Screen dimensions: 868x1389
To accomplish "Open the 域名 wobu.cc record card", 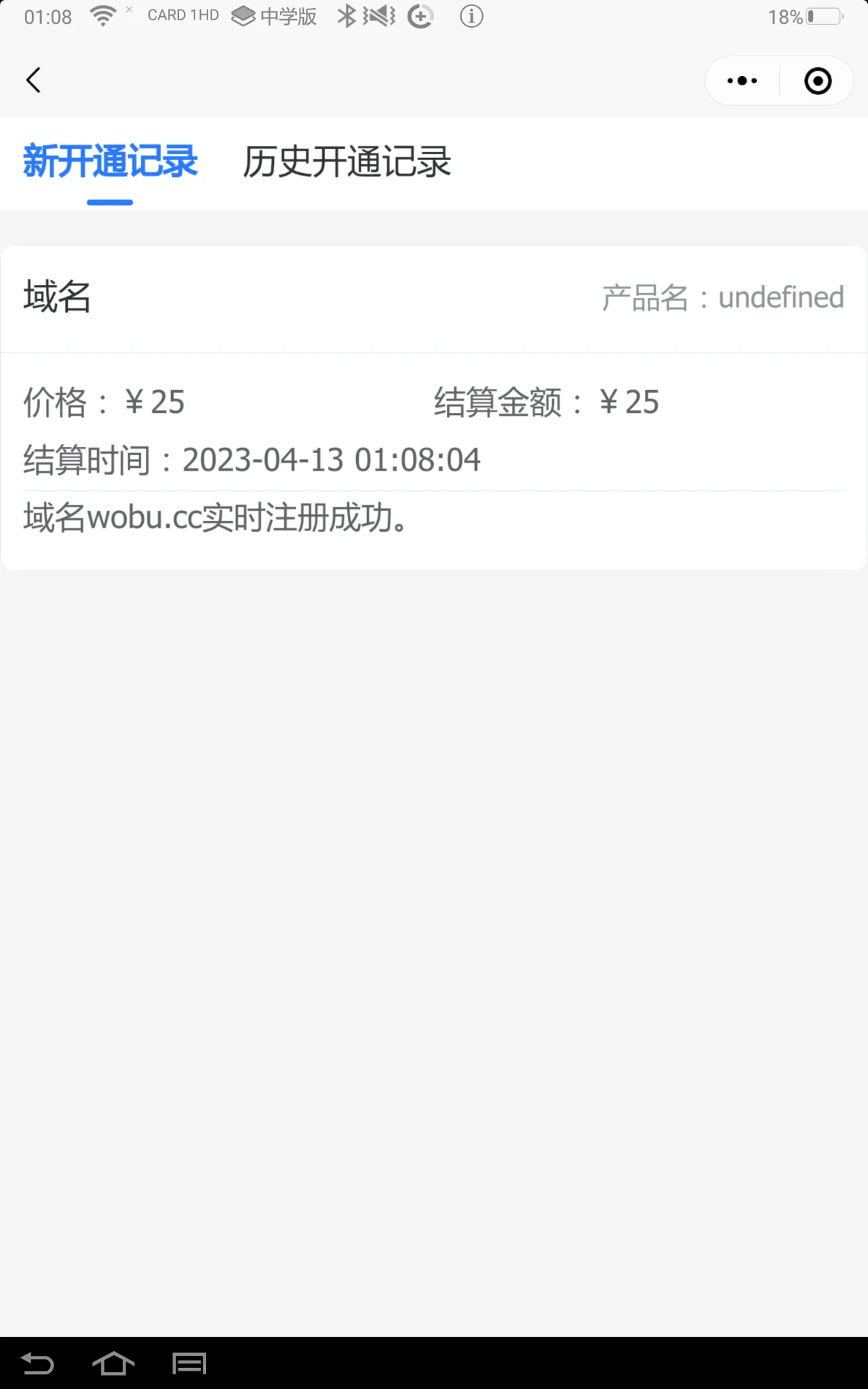I will [x=434, y=407].
